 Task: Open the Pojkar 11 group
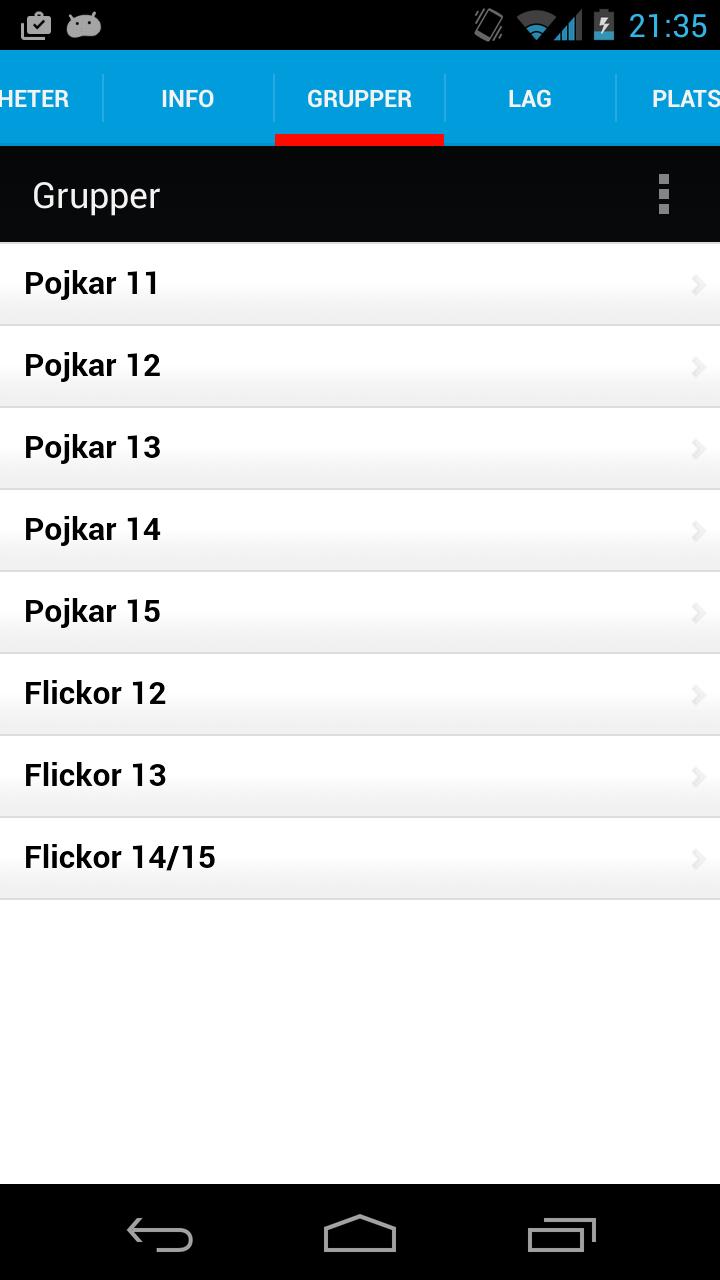point(360,284)
